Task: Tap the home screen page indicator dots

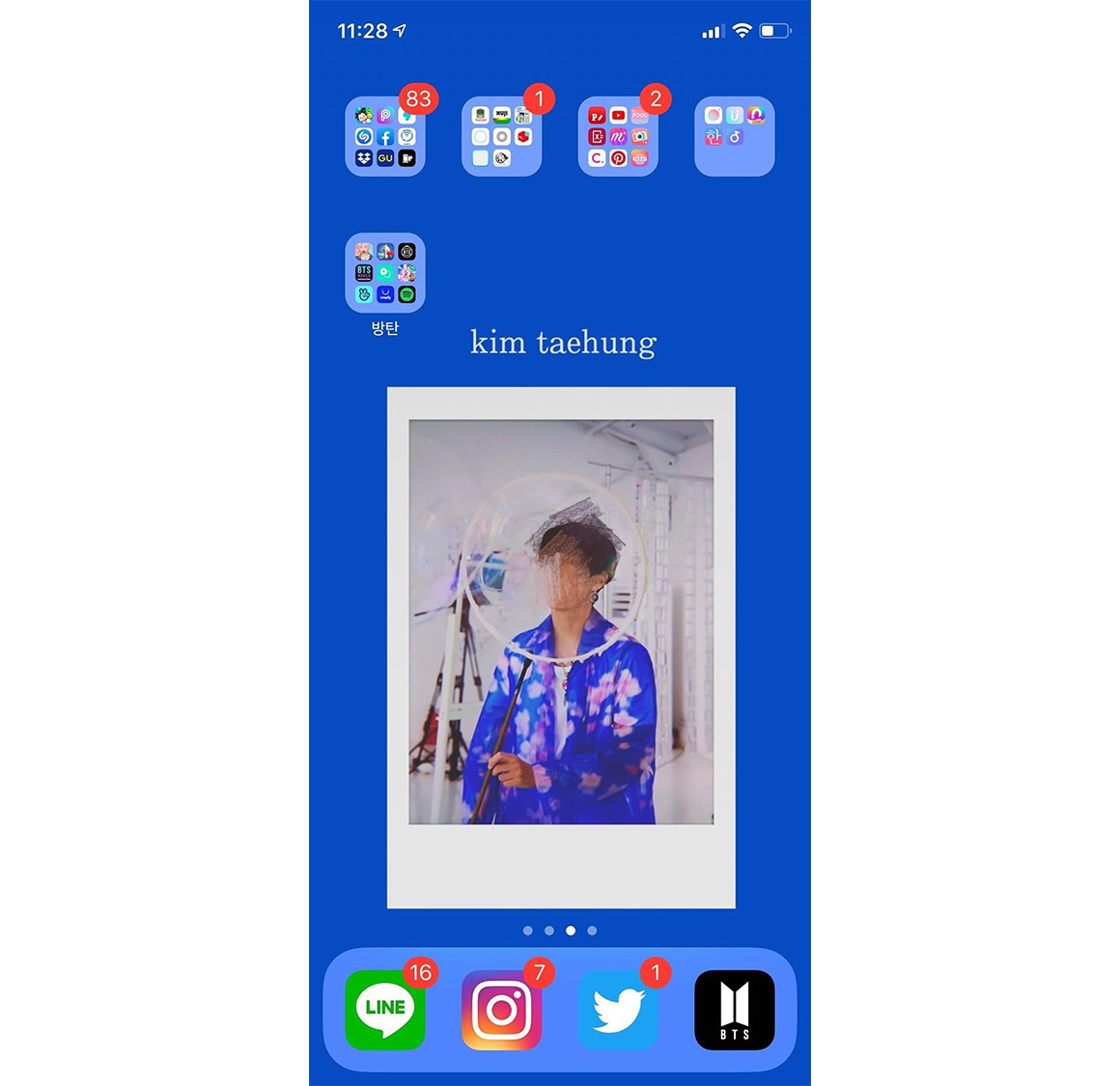Action: (560, 931)
